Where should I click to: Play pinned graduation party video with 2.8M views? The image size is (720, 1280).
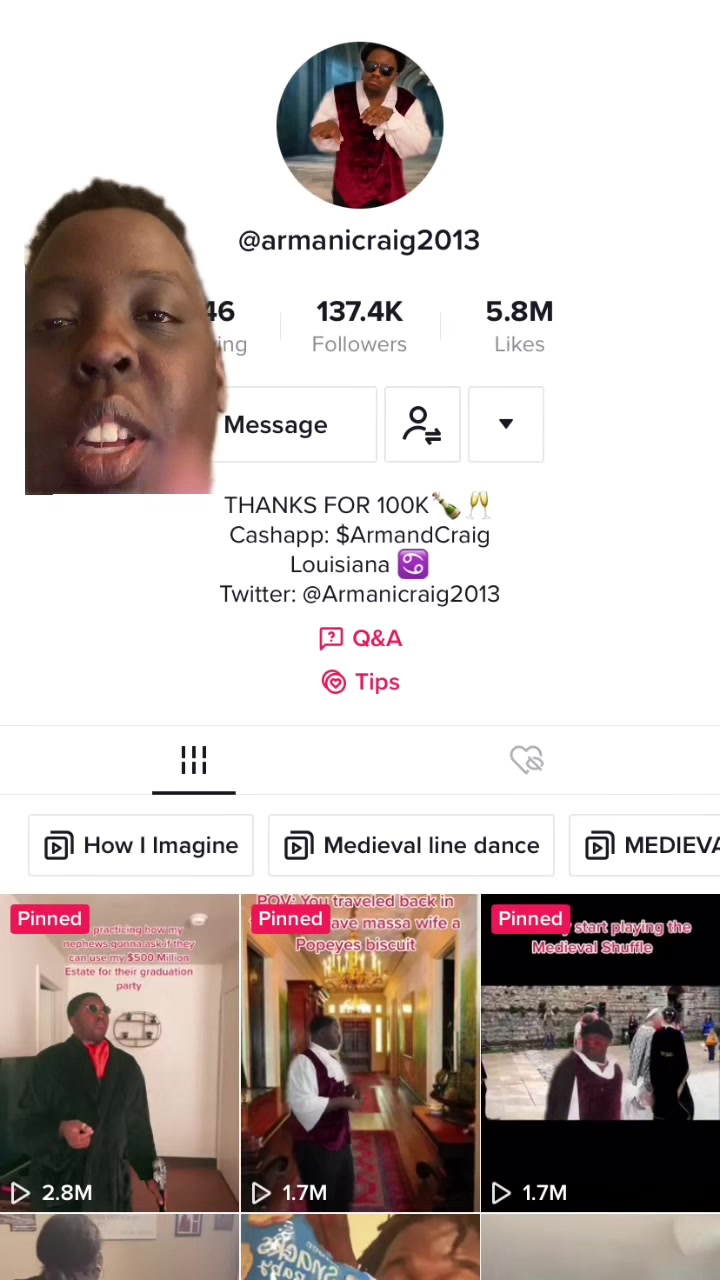pyautogui.click(x=119, y=1052)
